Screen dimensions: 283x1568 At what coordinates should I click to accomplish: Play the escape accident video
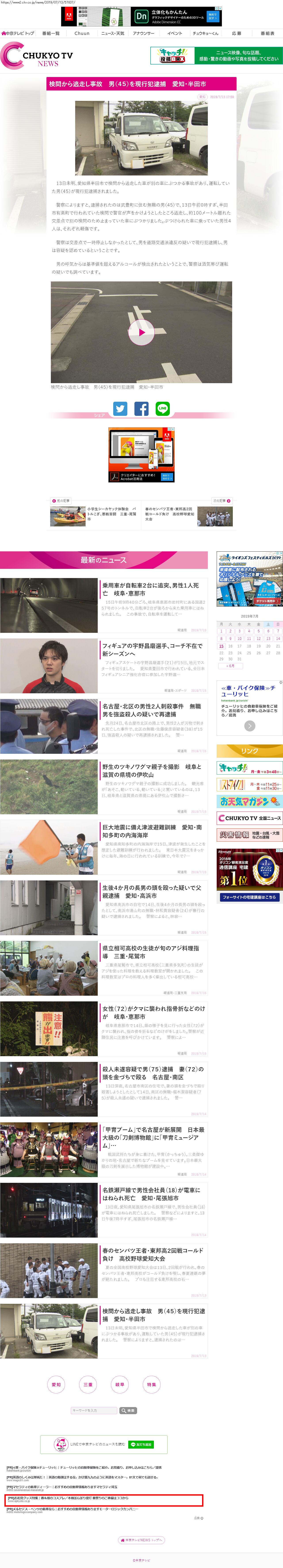click(x=141, y=332)
